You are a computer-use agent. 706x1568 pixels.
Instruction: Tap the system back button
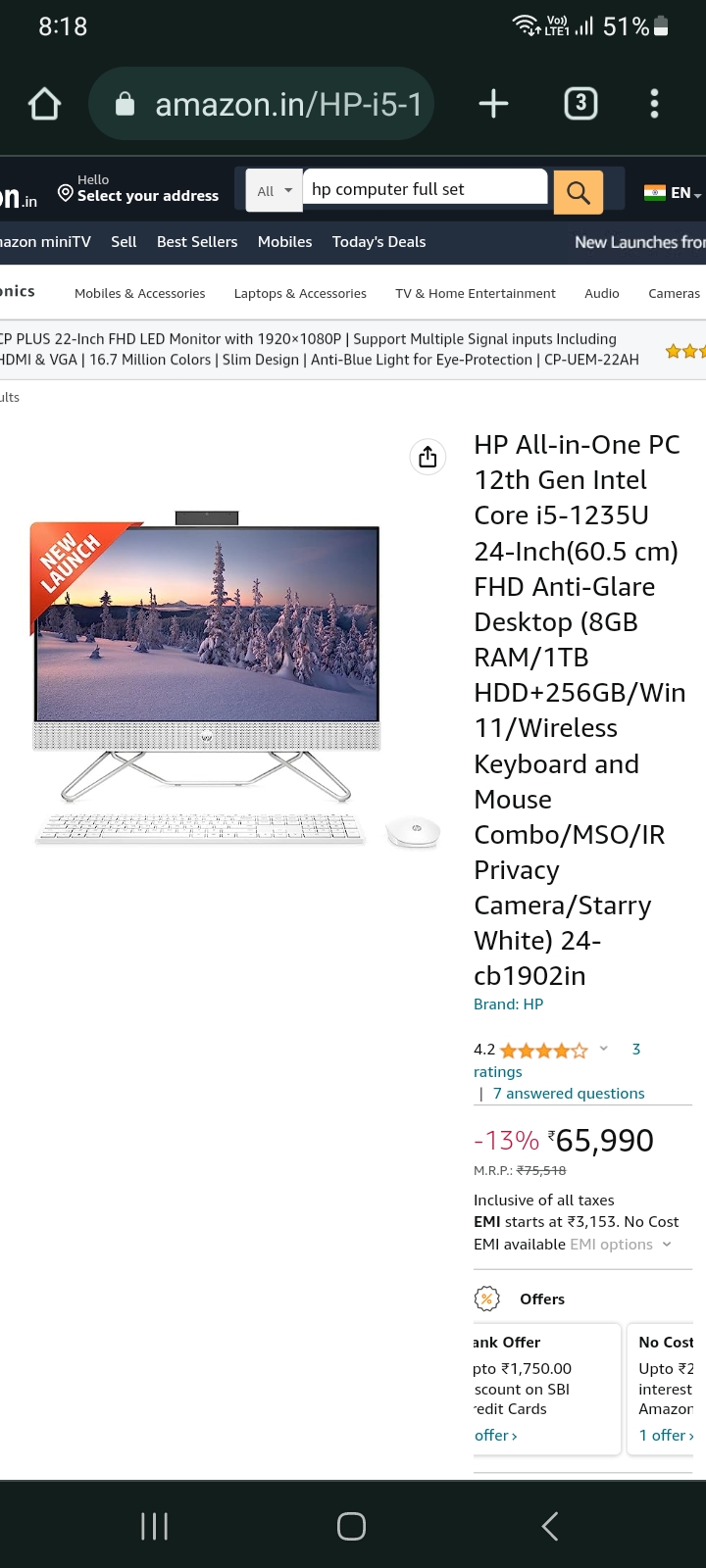tap(550, 1526)
